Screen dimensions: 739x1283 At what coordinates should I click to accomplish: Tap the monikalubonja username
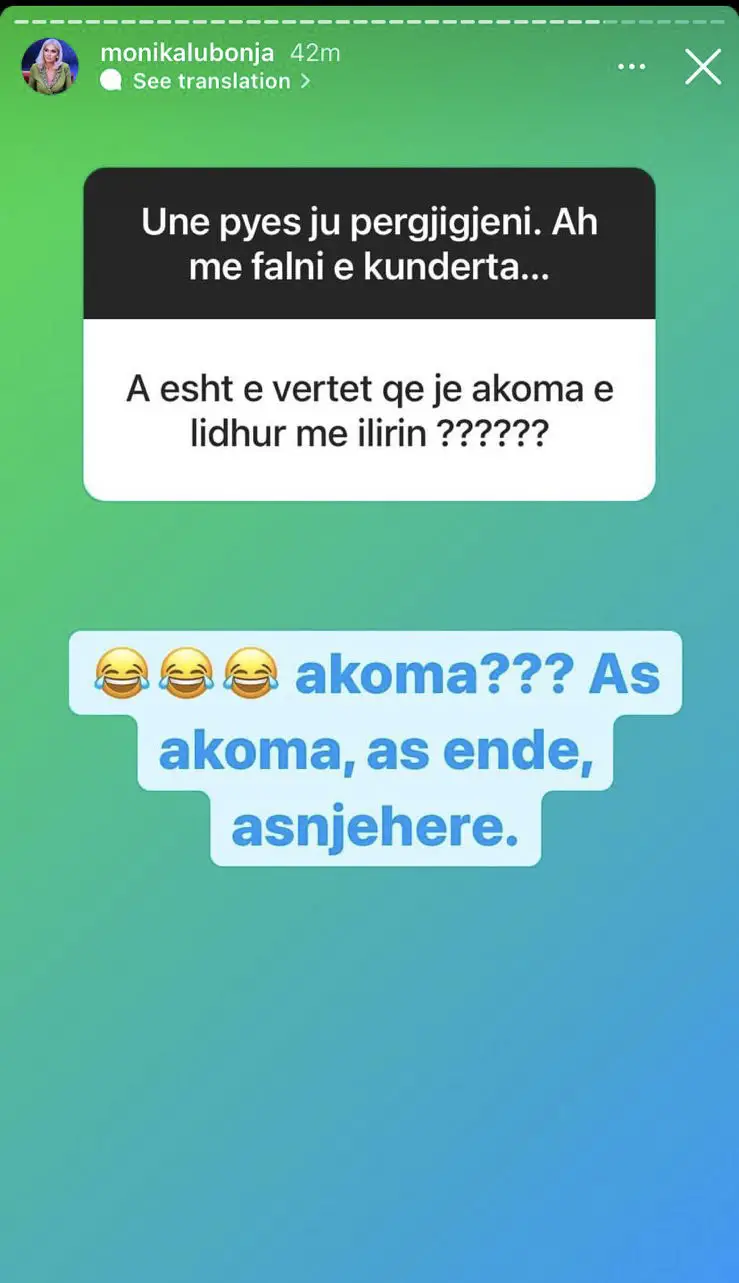(187, 53)
